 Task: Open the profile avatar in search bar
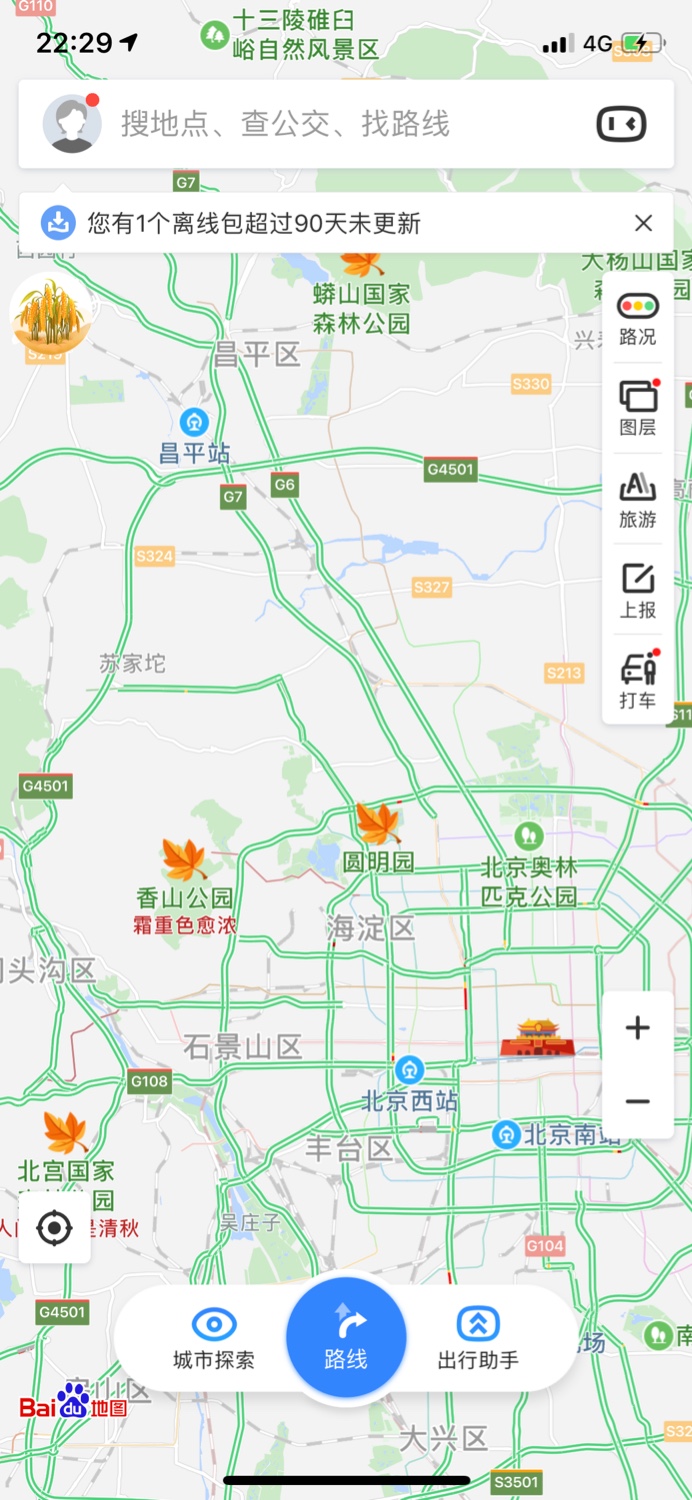pyautogui.click(x=72, y=124)
